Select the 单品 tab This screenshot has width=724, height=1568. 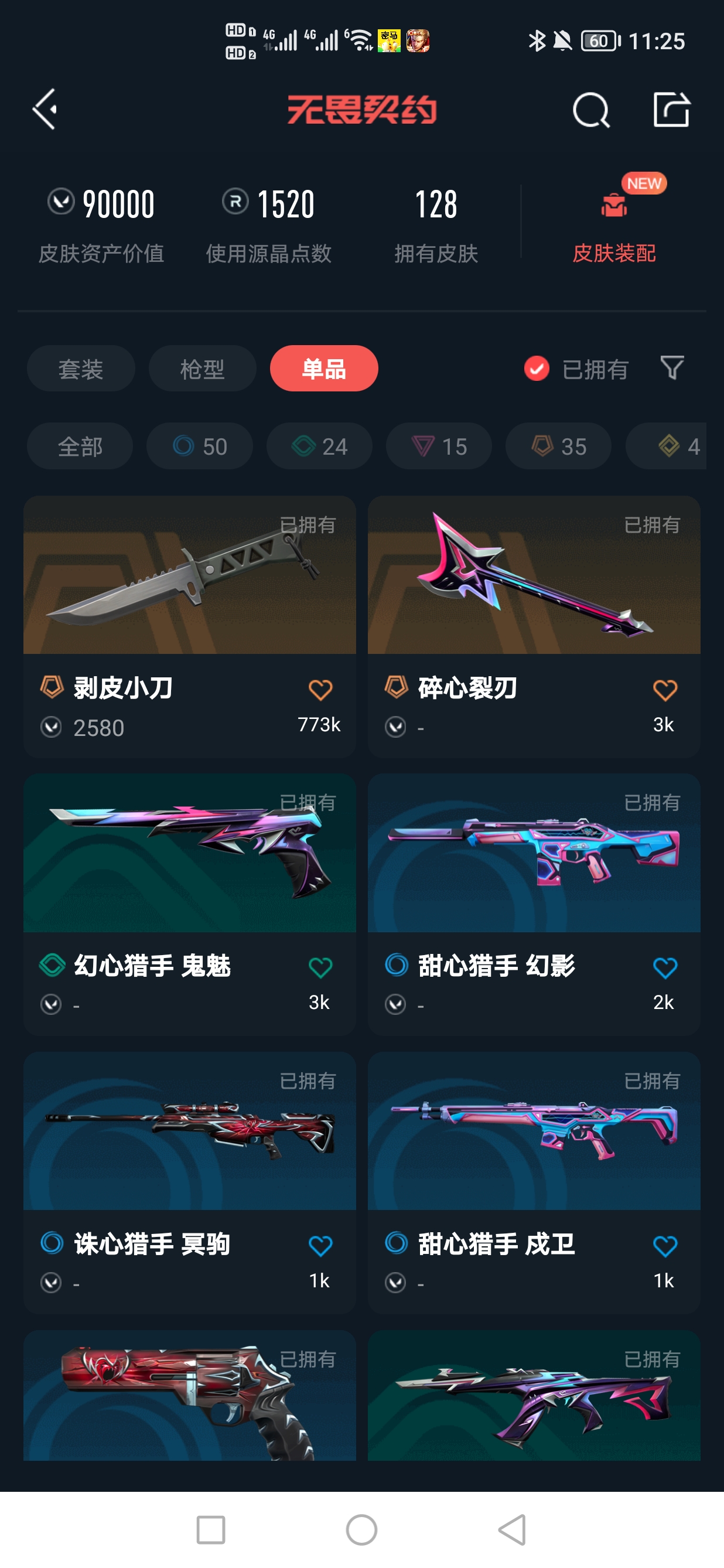click(x=324, y=369)
